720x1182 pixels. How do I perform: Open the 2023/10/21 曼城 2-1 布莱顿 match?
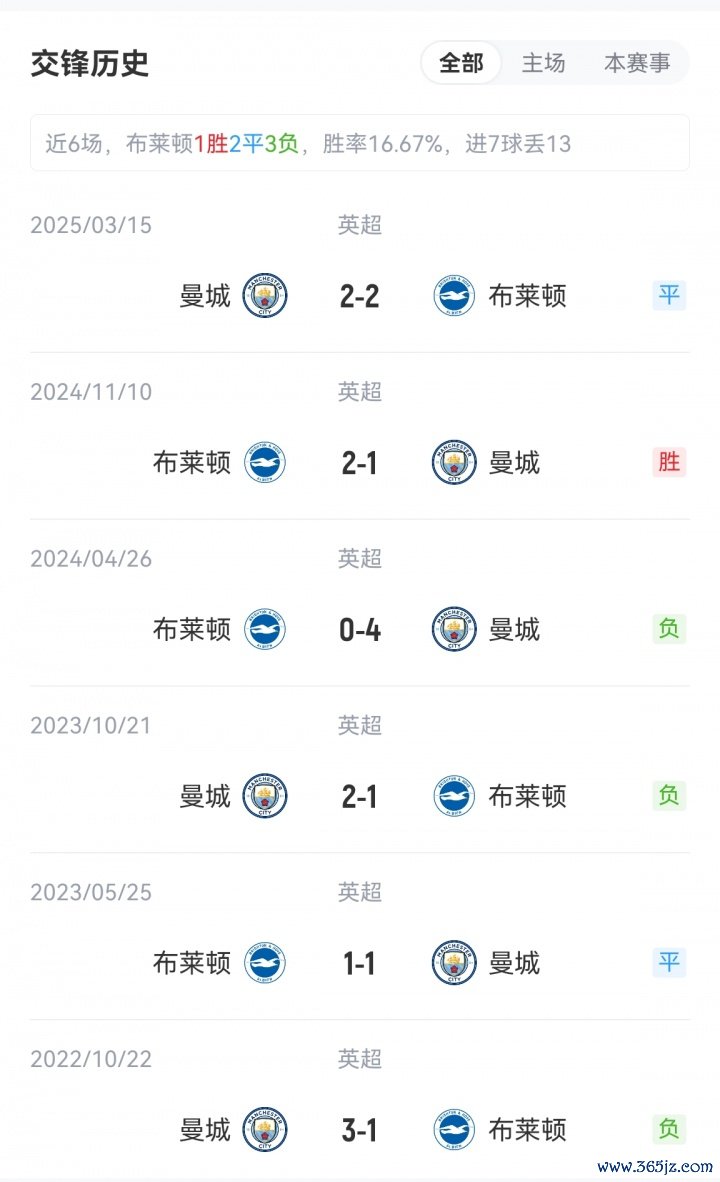[359, 797]
